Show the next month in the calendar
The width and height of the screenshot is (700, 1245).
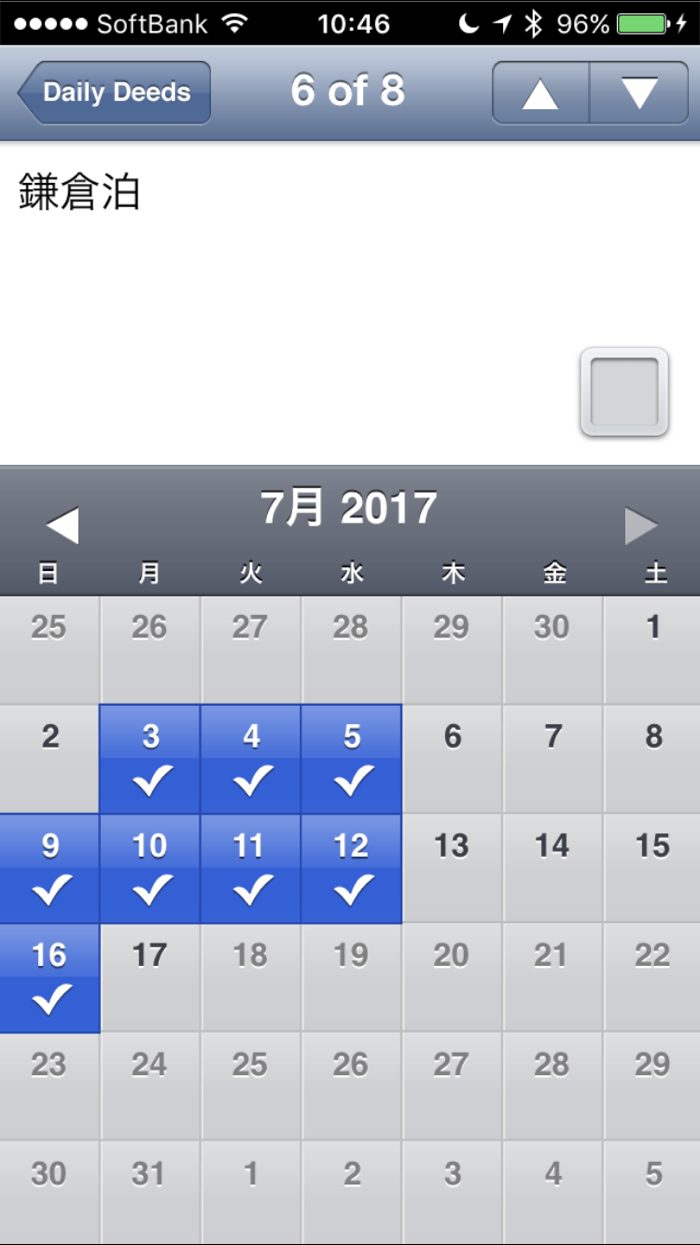point(641,525)
